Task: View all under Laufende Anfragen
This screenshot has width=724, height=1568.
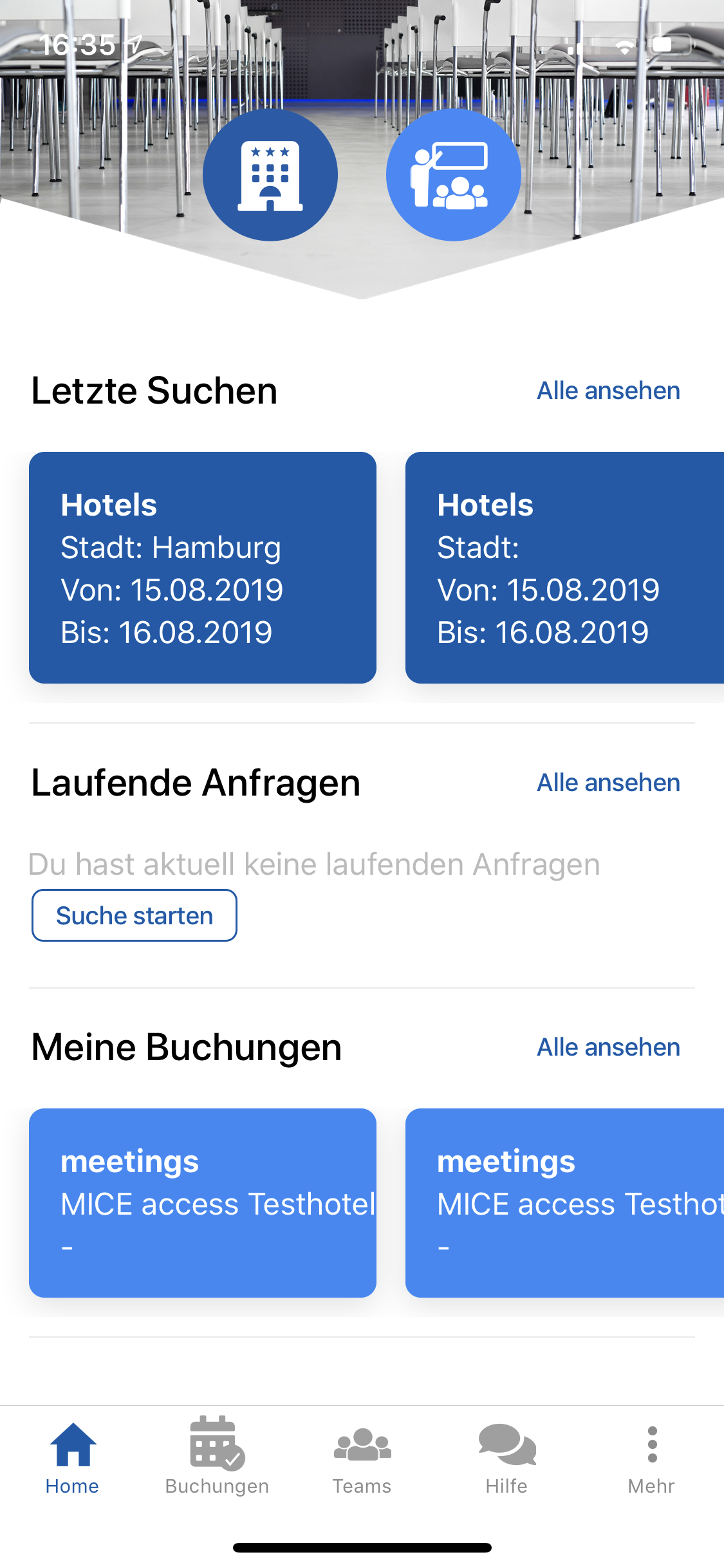Action: pos(608,783)
